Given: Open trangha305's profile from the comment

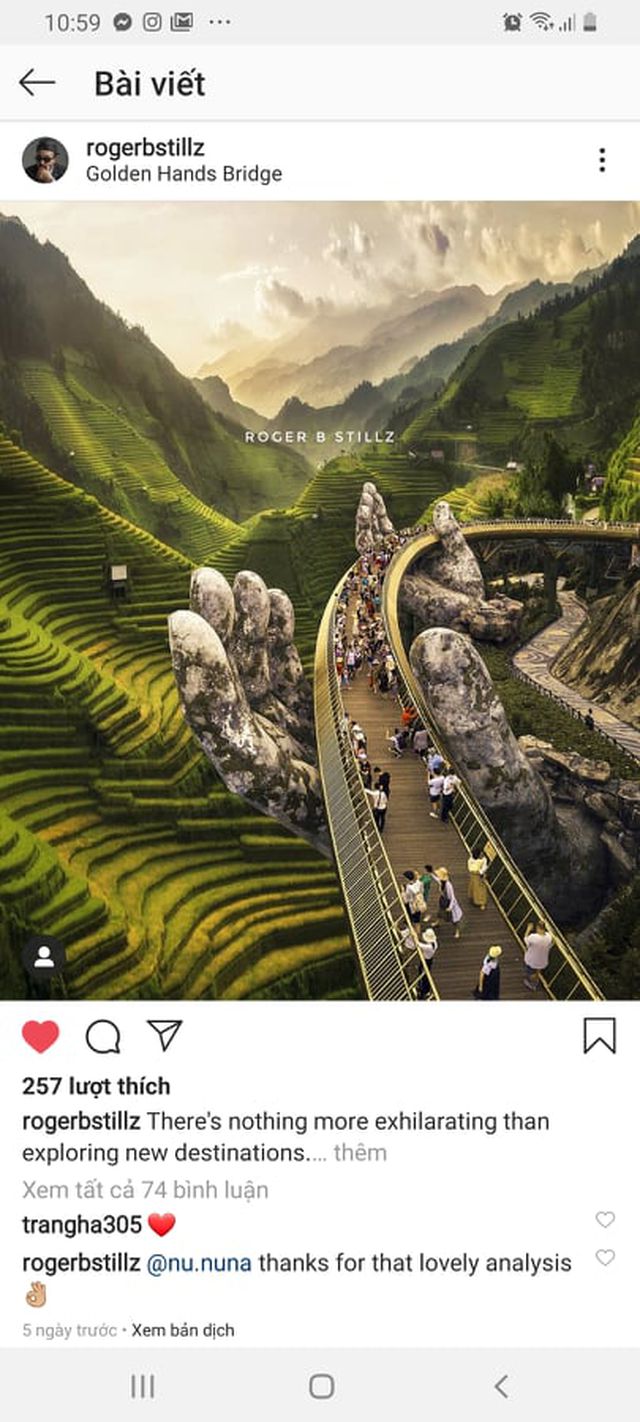Looking at the screenshot, I should tap(82, 1224).
